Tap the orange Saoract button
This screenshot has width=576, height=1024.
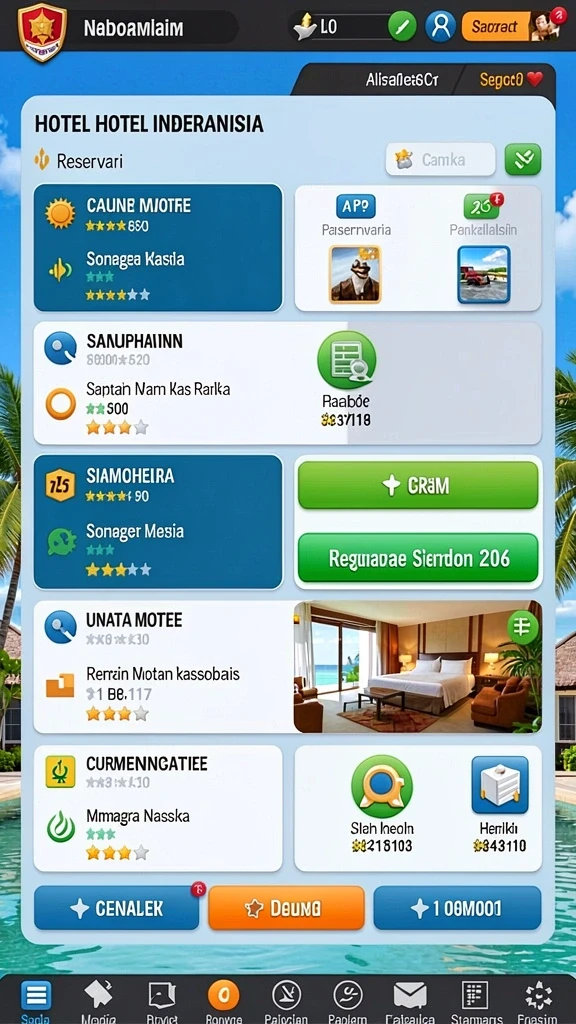(x=495, y=27)
